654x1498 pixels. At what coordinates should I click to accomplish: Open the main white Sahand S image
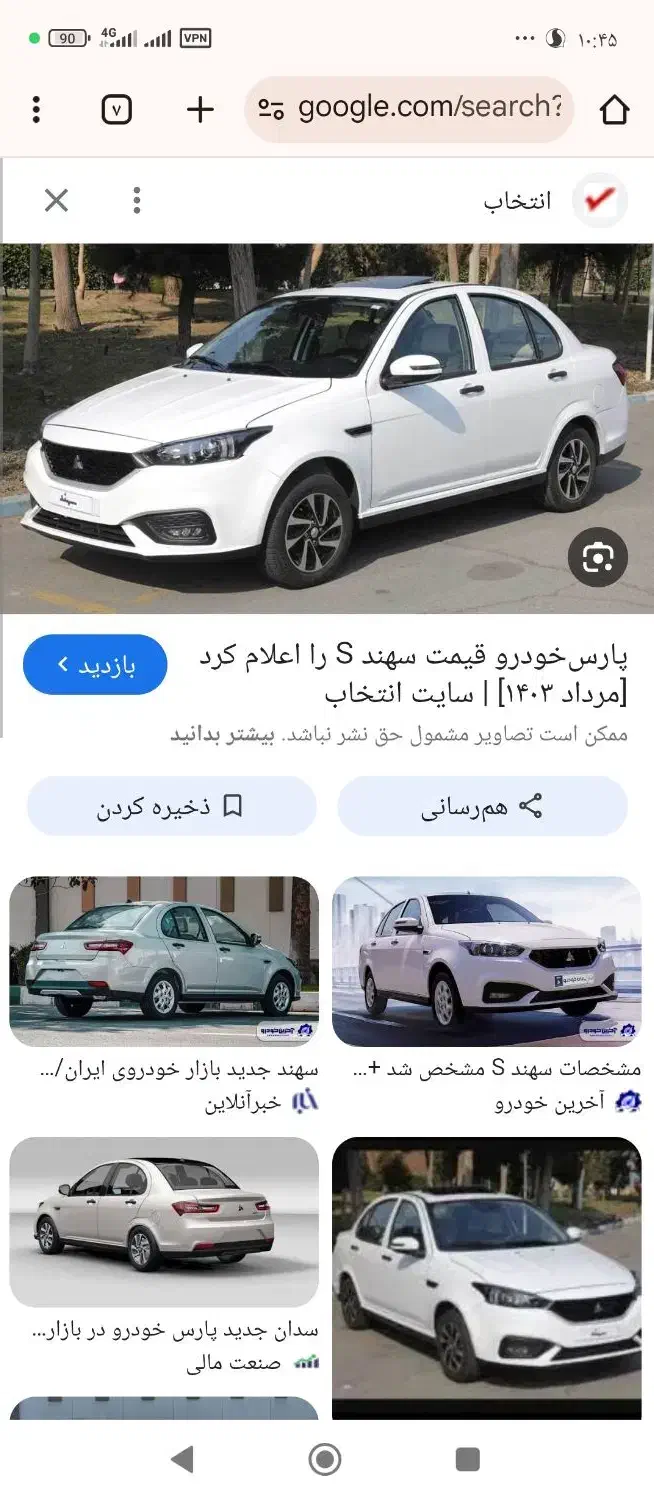point(327,428)
